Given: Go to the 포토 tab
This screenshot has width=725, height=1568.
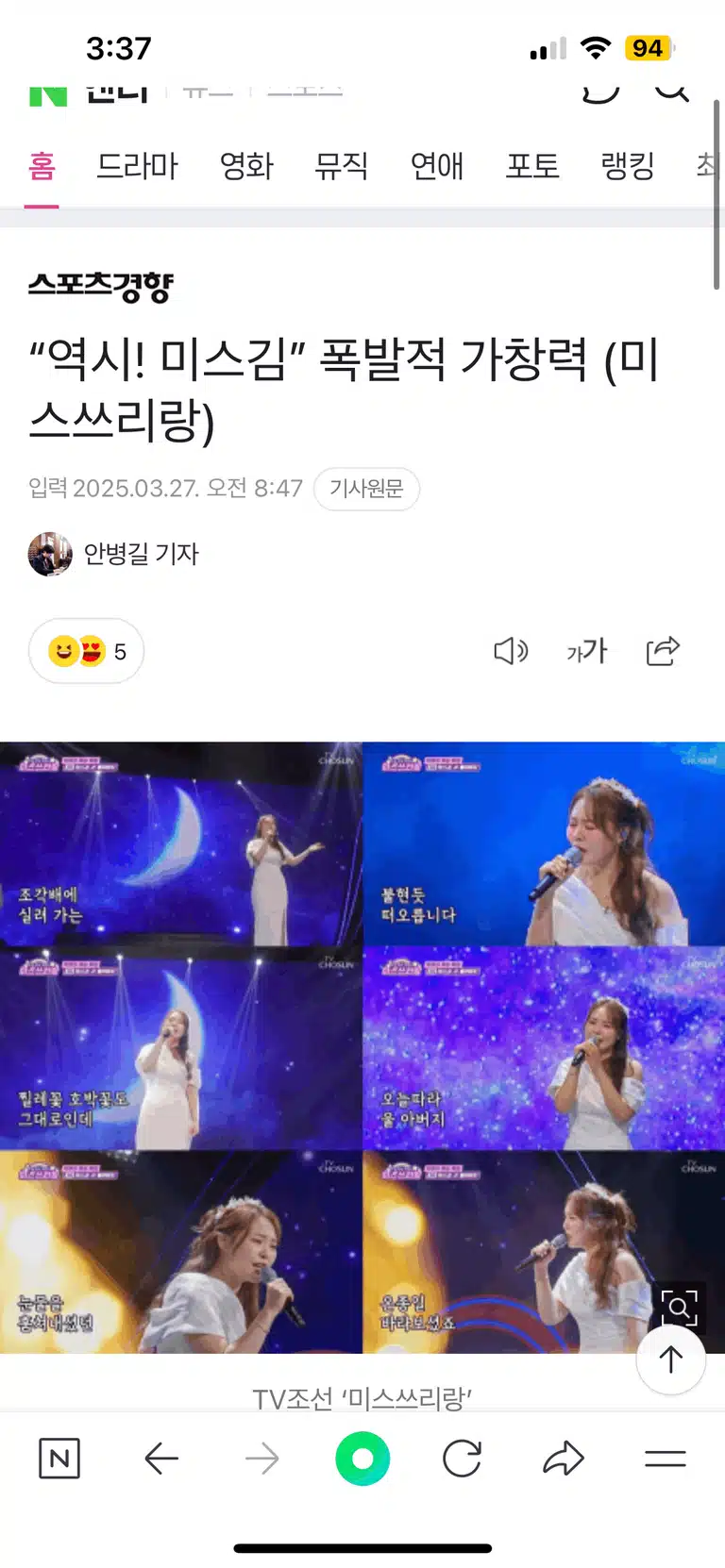Looking at the screenshot, I should click(532, 166).
